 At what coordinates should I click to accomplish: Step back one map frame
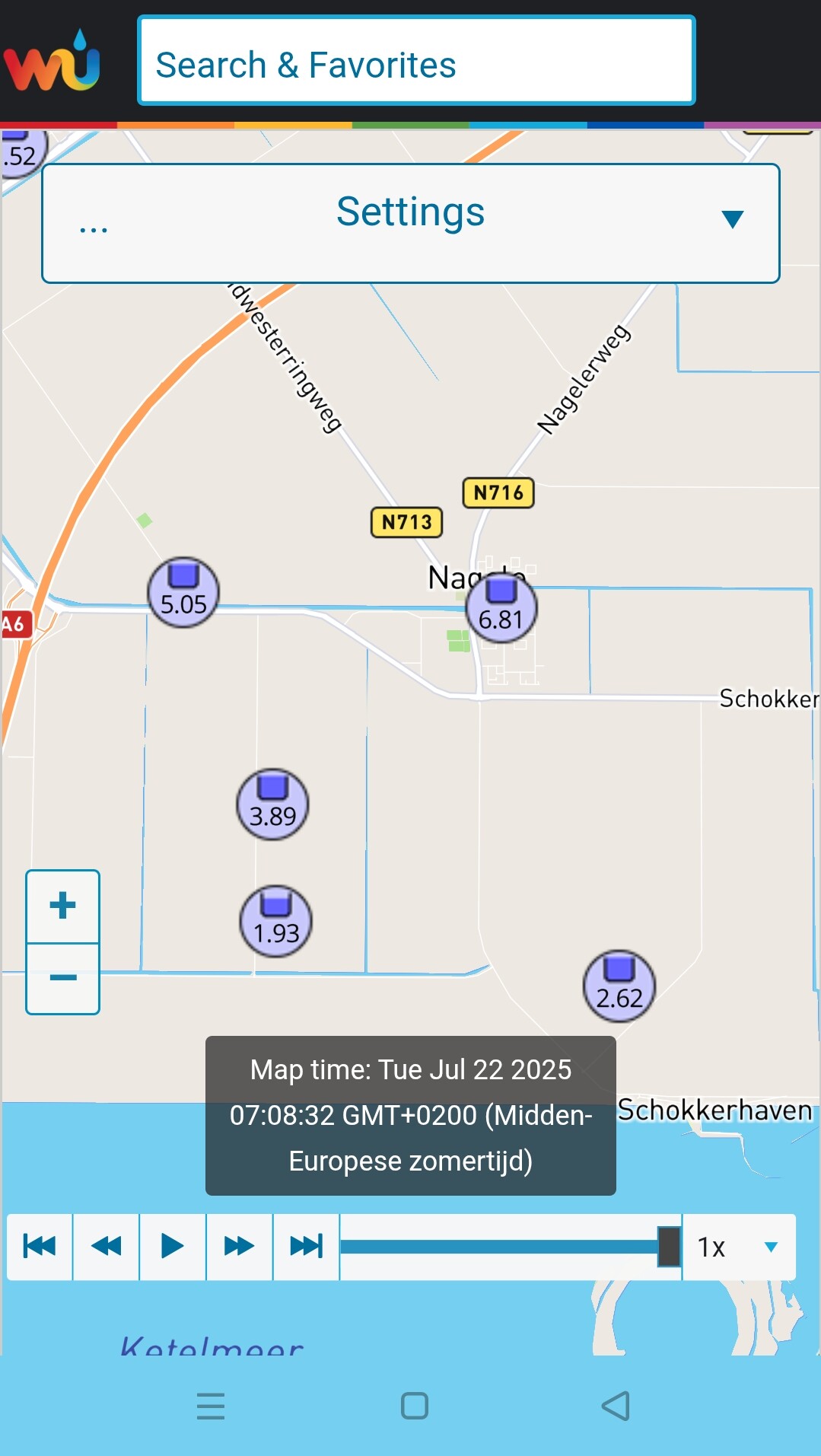pyautogui.click(x=106, y=1246)
